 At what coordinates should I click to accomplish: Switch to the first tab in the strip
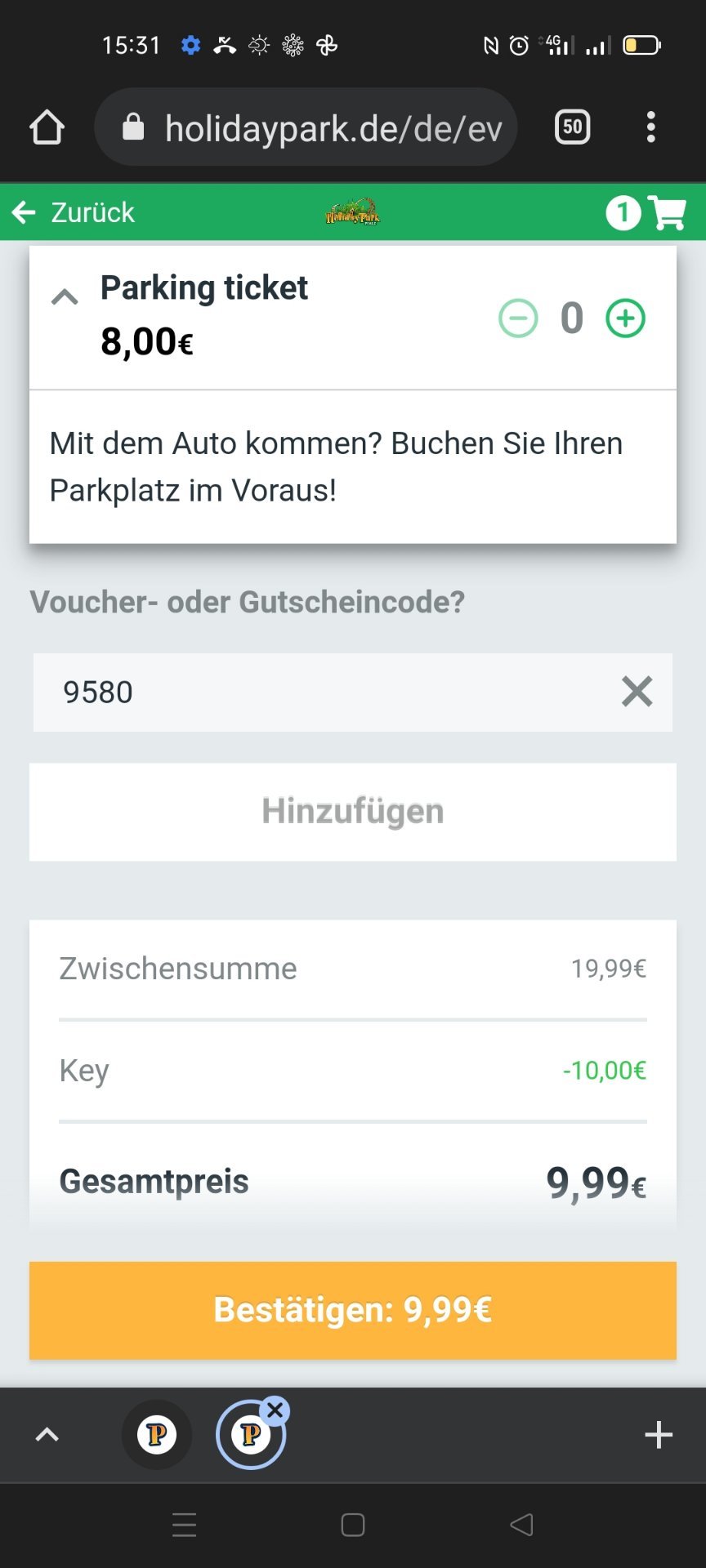point(157,1435)
